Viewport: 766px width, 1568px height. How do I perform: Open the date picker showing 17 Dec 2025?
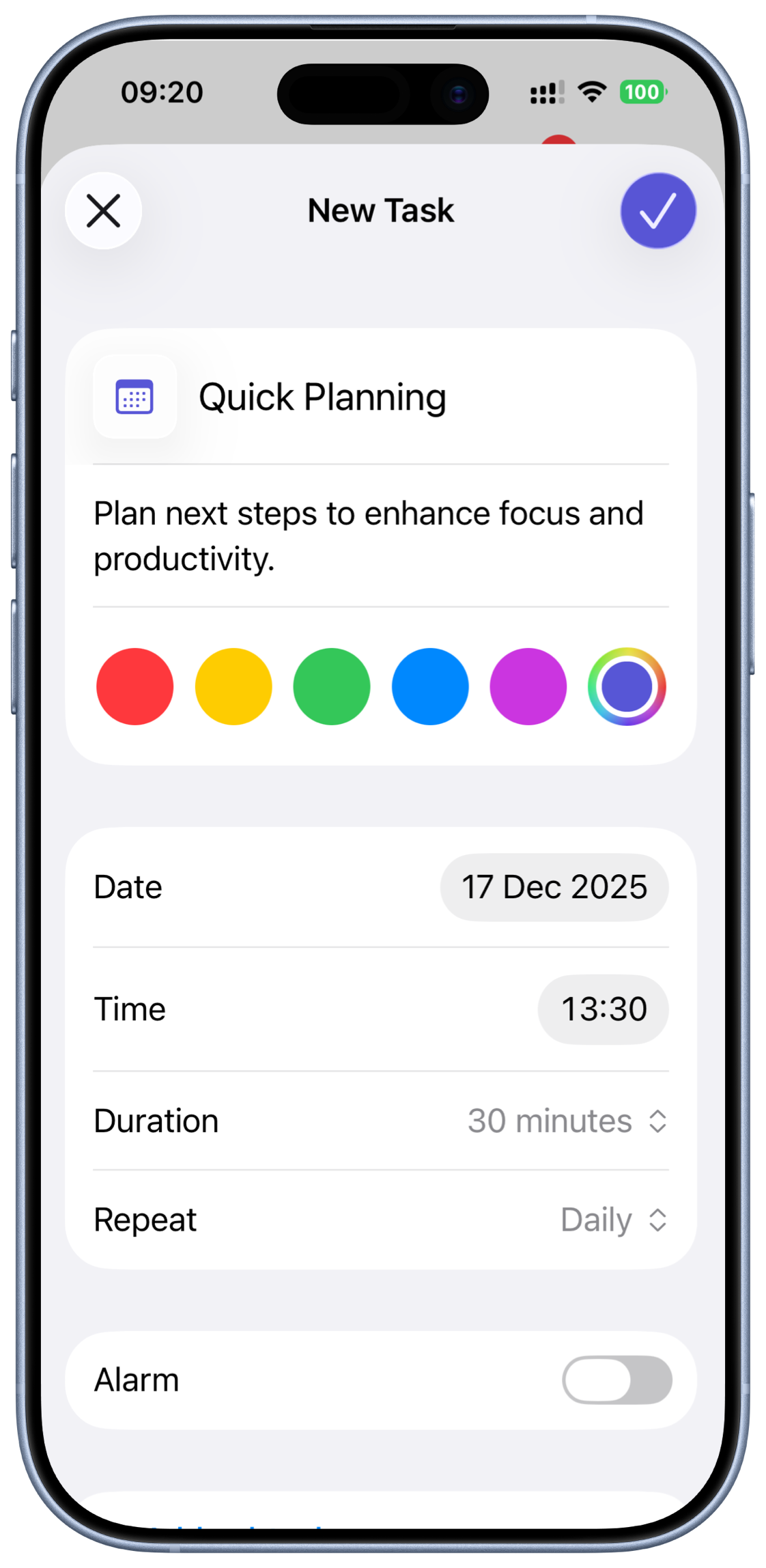[x=554, y=887]
